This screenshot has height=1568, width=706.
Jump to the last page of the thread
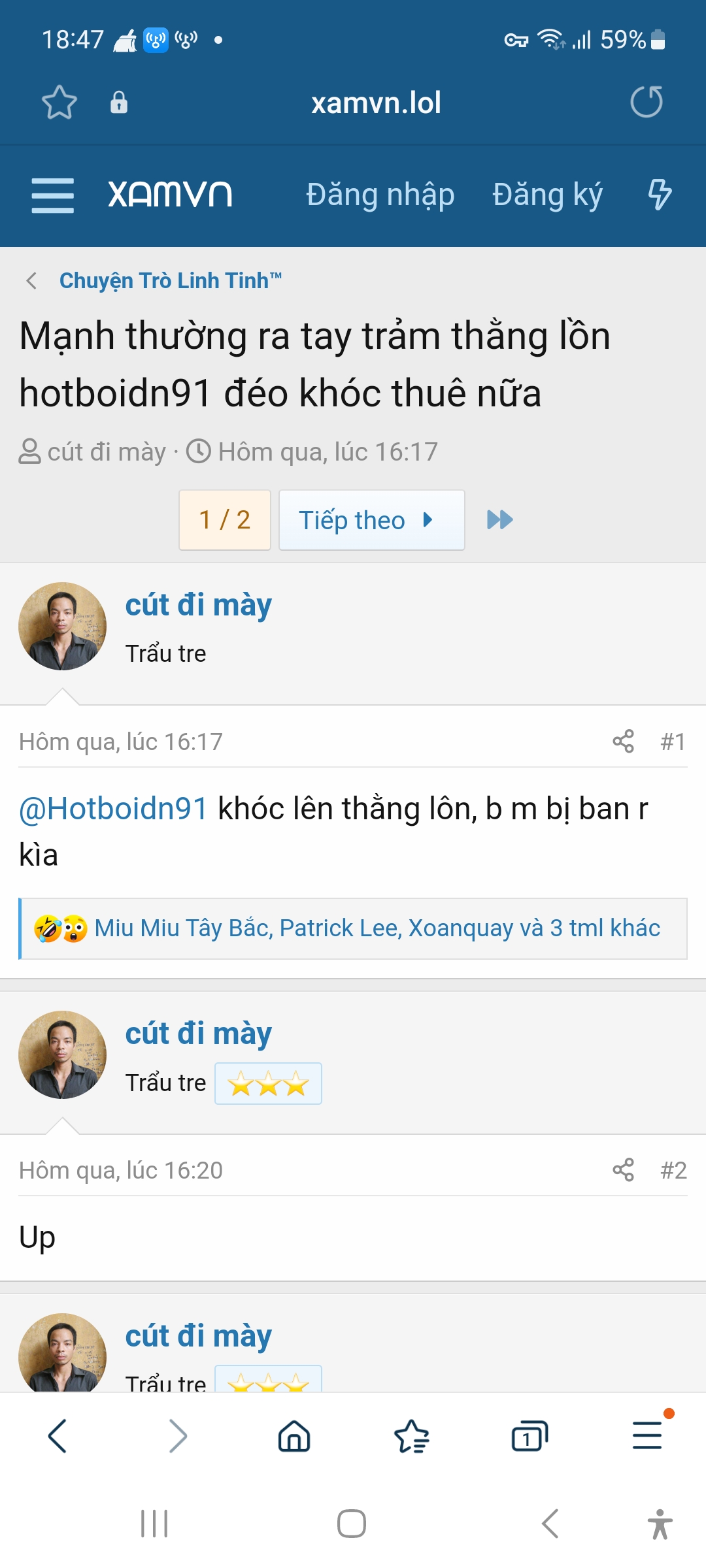pyautogui.click(x=500, y=520)
